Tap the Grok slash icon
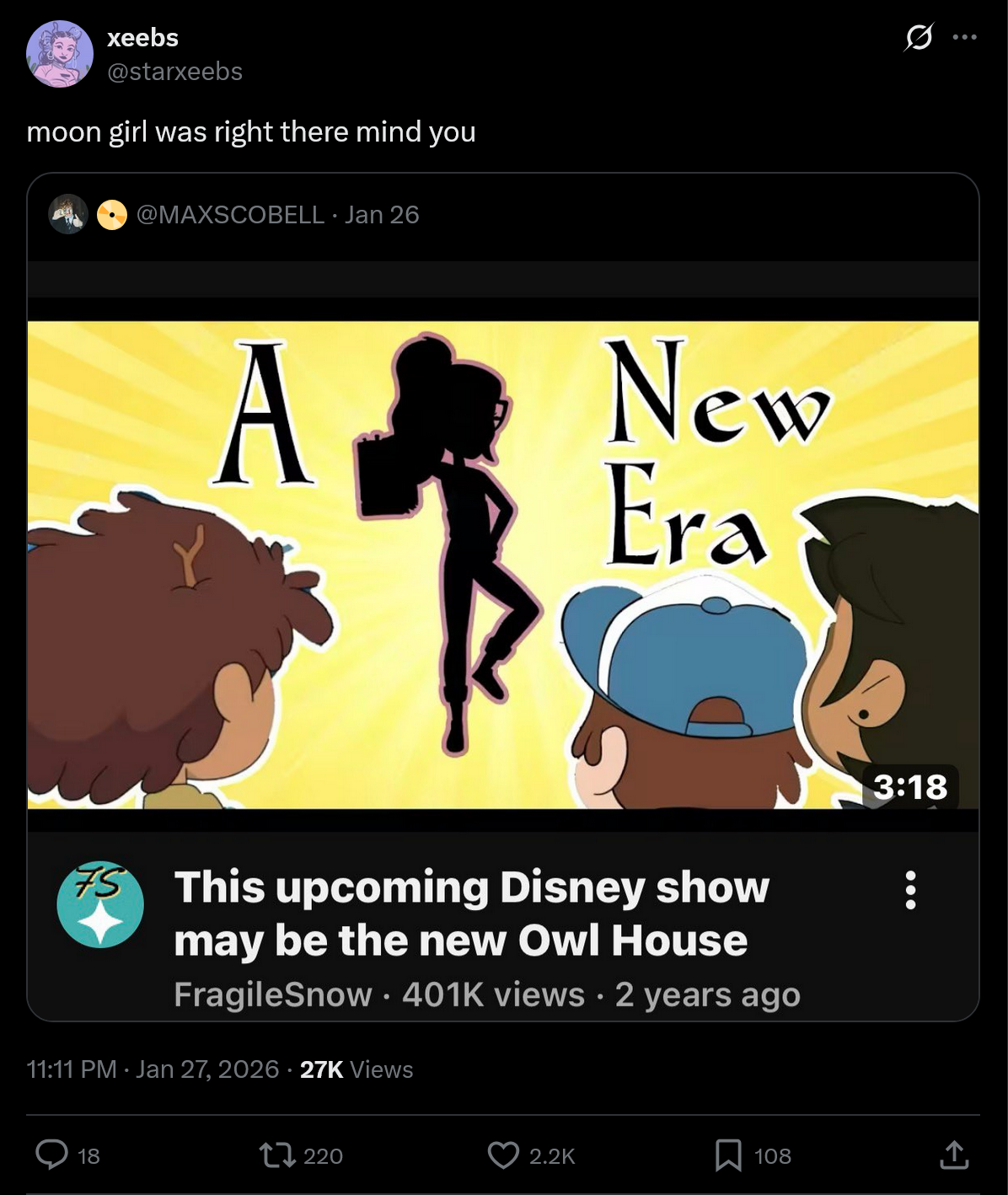This screenshot has height=1195, width=1008. click(918, 37)
